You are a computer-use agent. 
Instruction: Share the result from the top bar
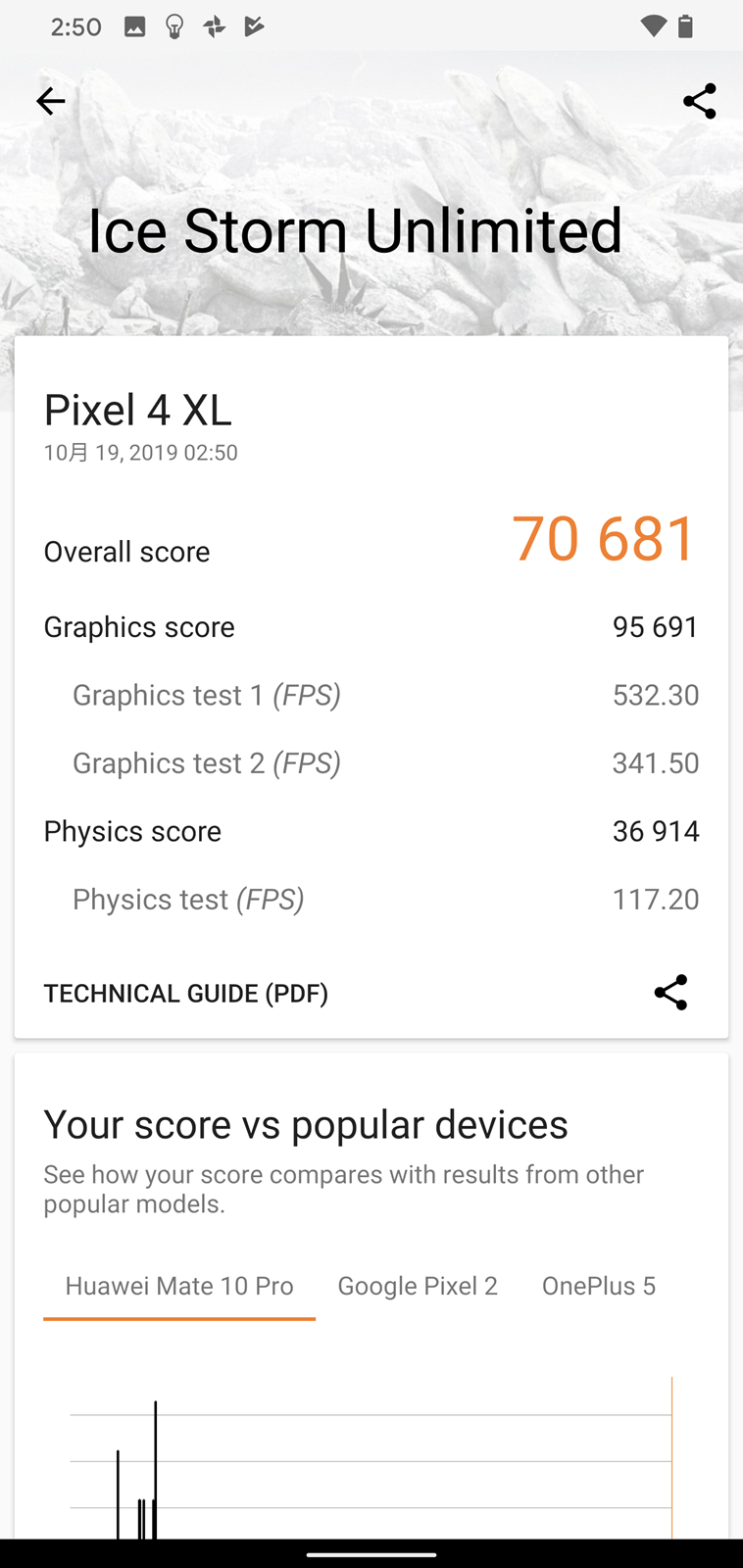click(x=699, y=101)
